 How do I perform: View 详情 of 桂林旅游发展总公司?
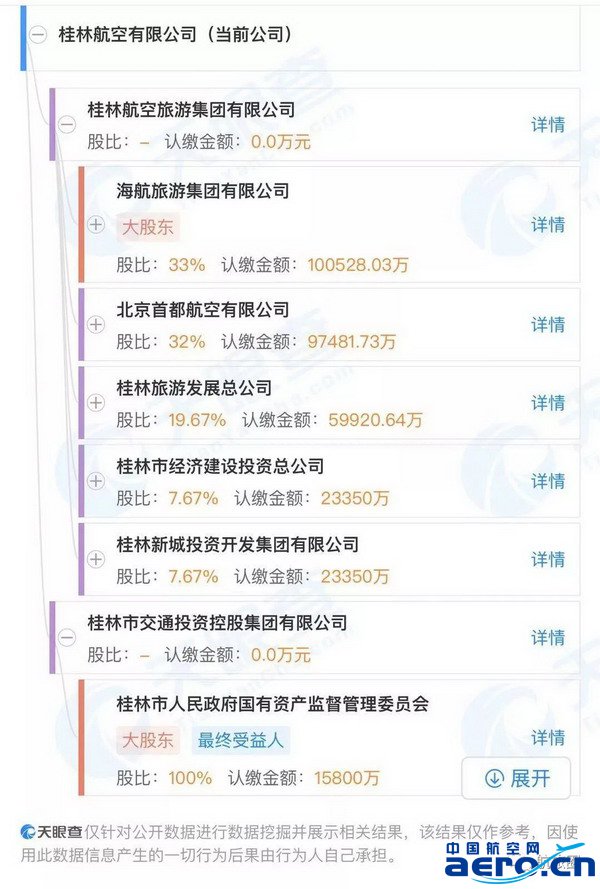tap(548, 403)
